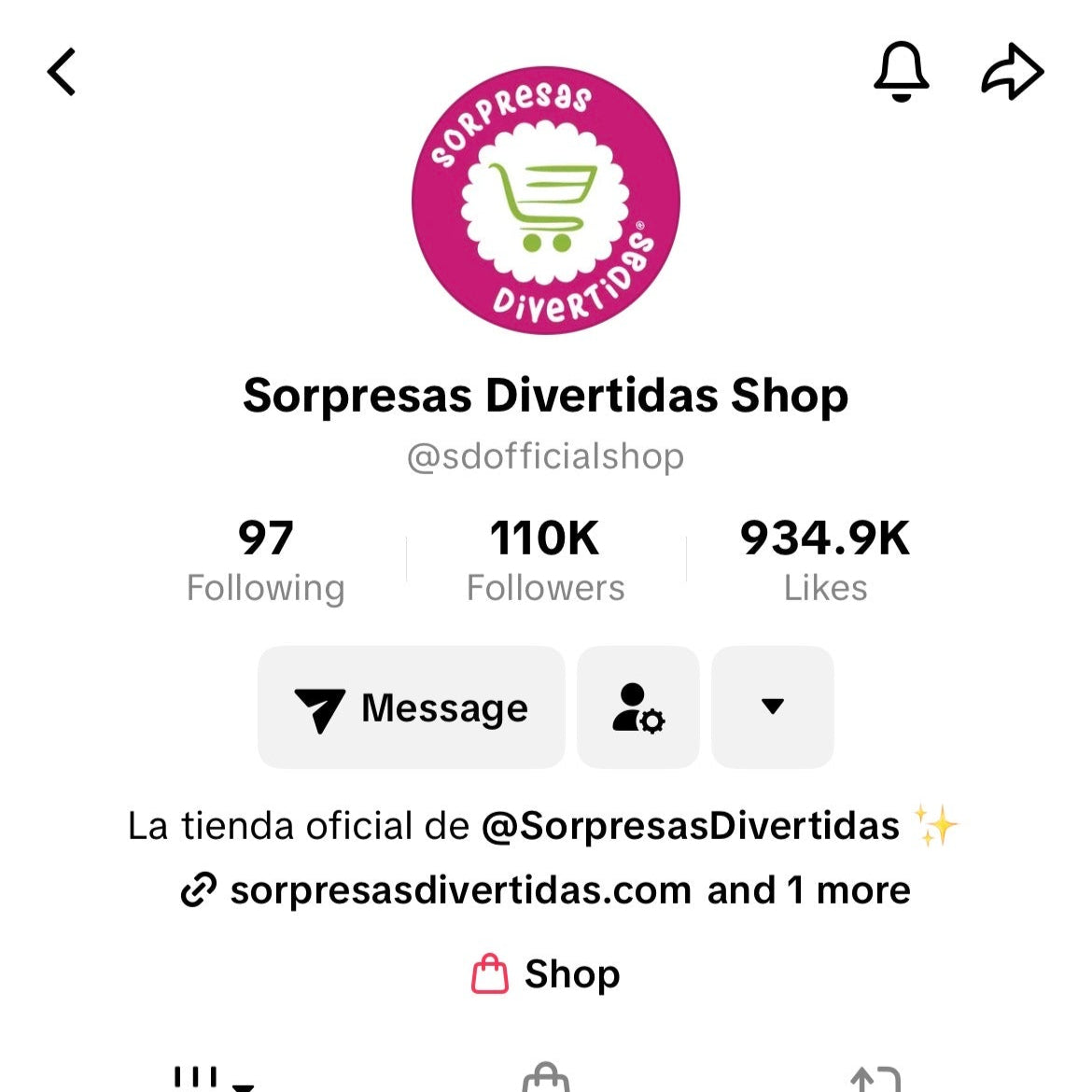
Task: Open the @SorpresasDivertidas mention in bio
Action: pyautogui.click(x=690, y=826)
